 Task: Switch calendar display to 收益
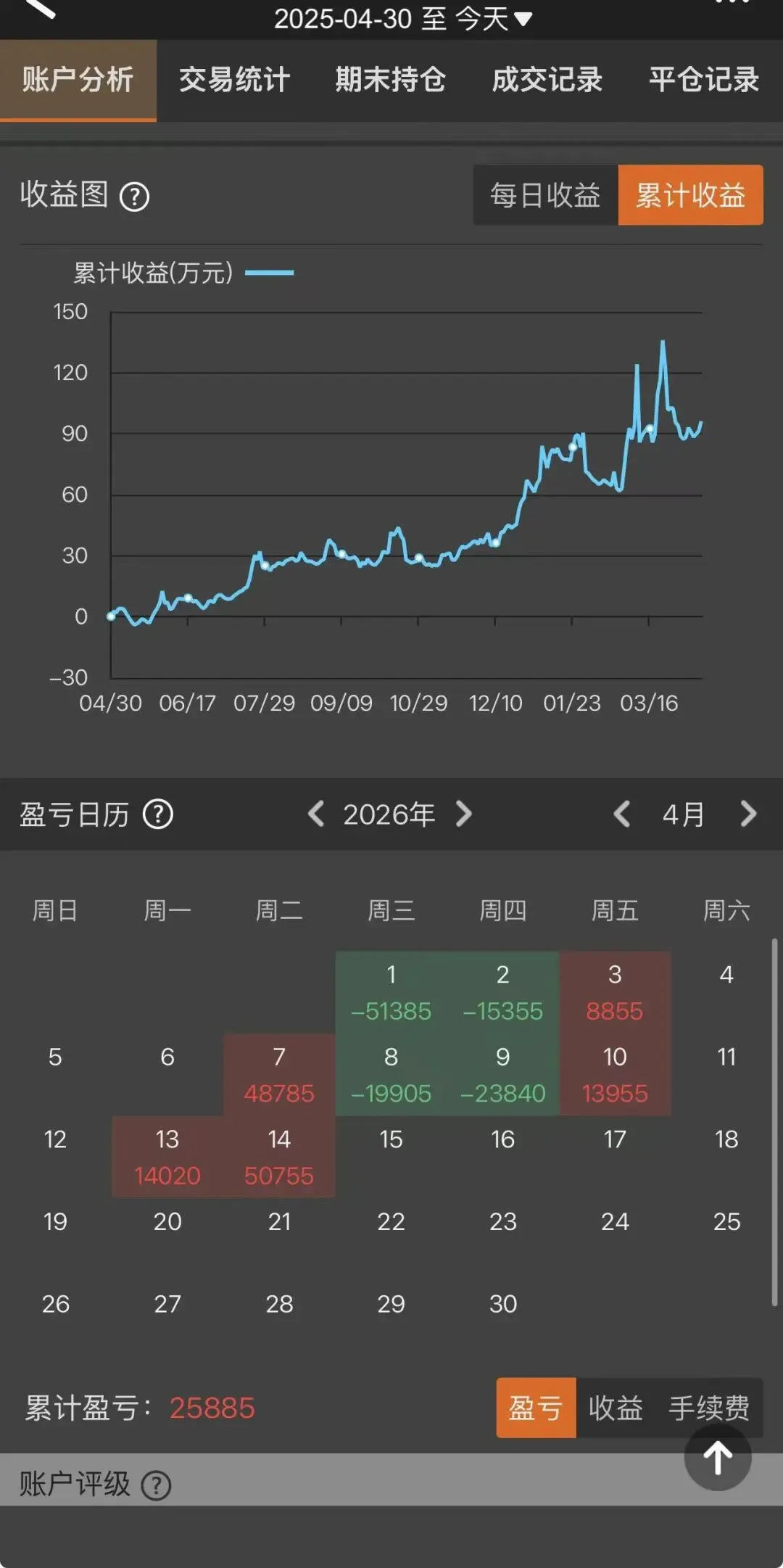pos(616,1408)
